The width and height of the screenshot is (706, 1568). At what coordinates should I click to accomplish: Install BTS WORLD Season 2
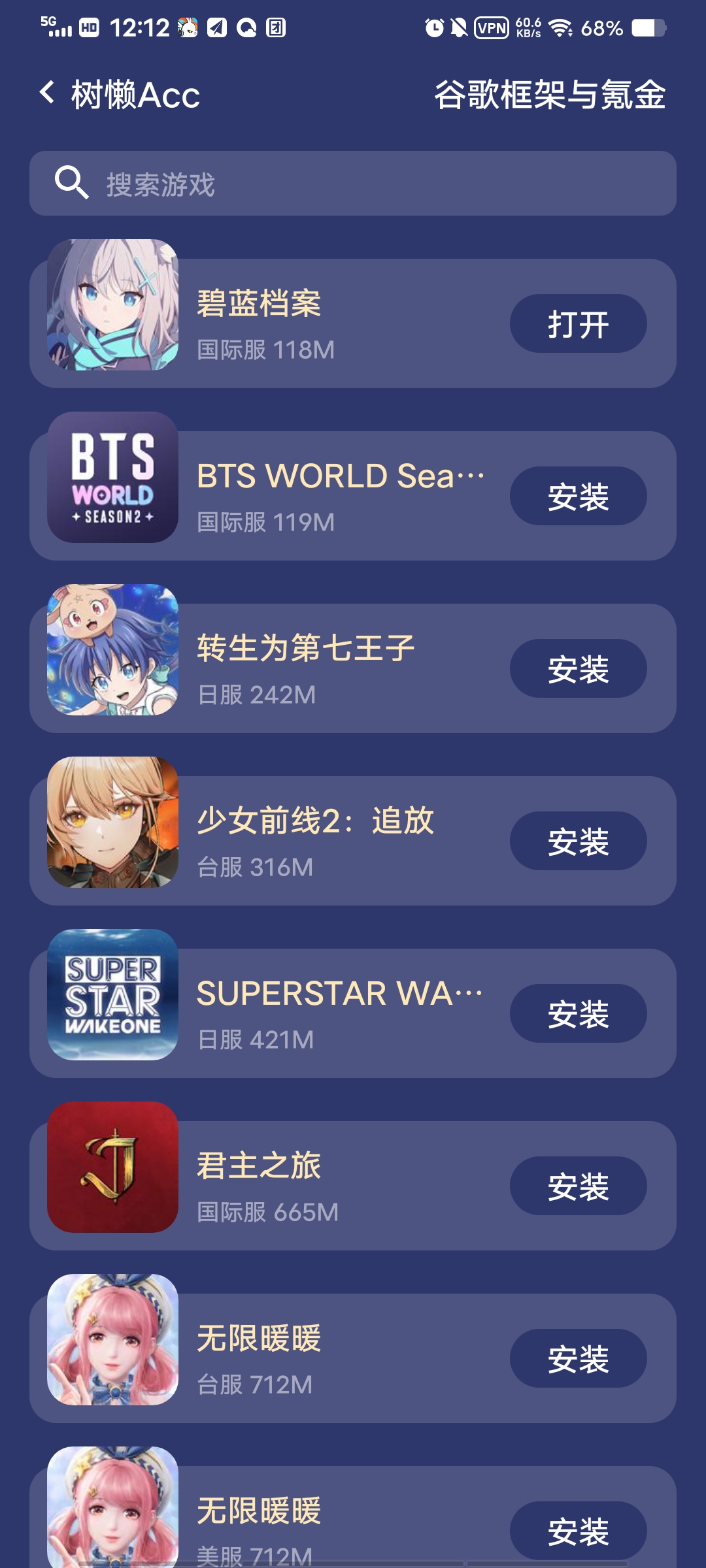(x=578, y=497)
